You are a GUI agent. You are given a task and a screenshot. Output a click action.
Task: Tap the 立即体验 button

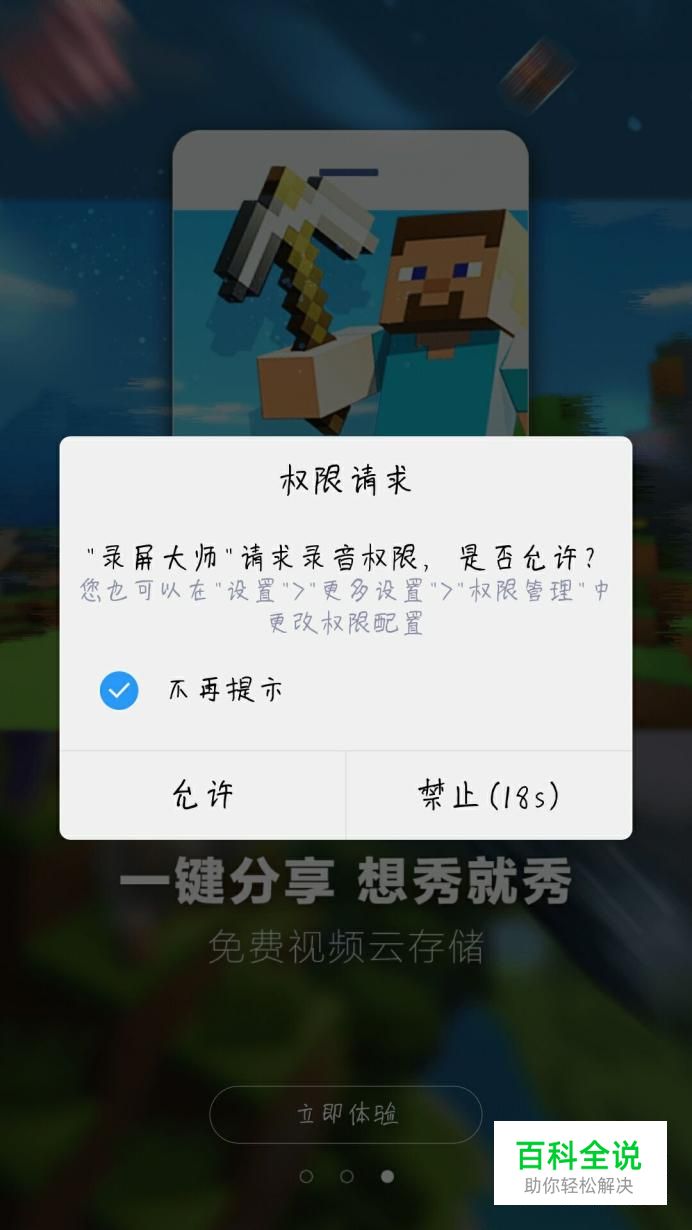pyautogui.click(x=346, y=1114)
